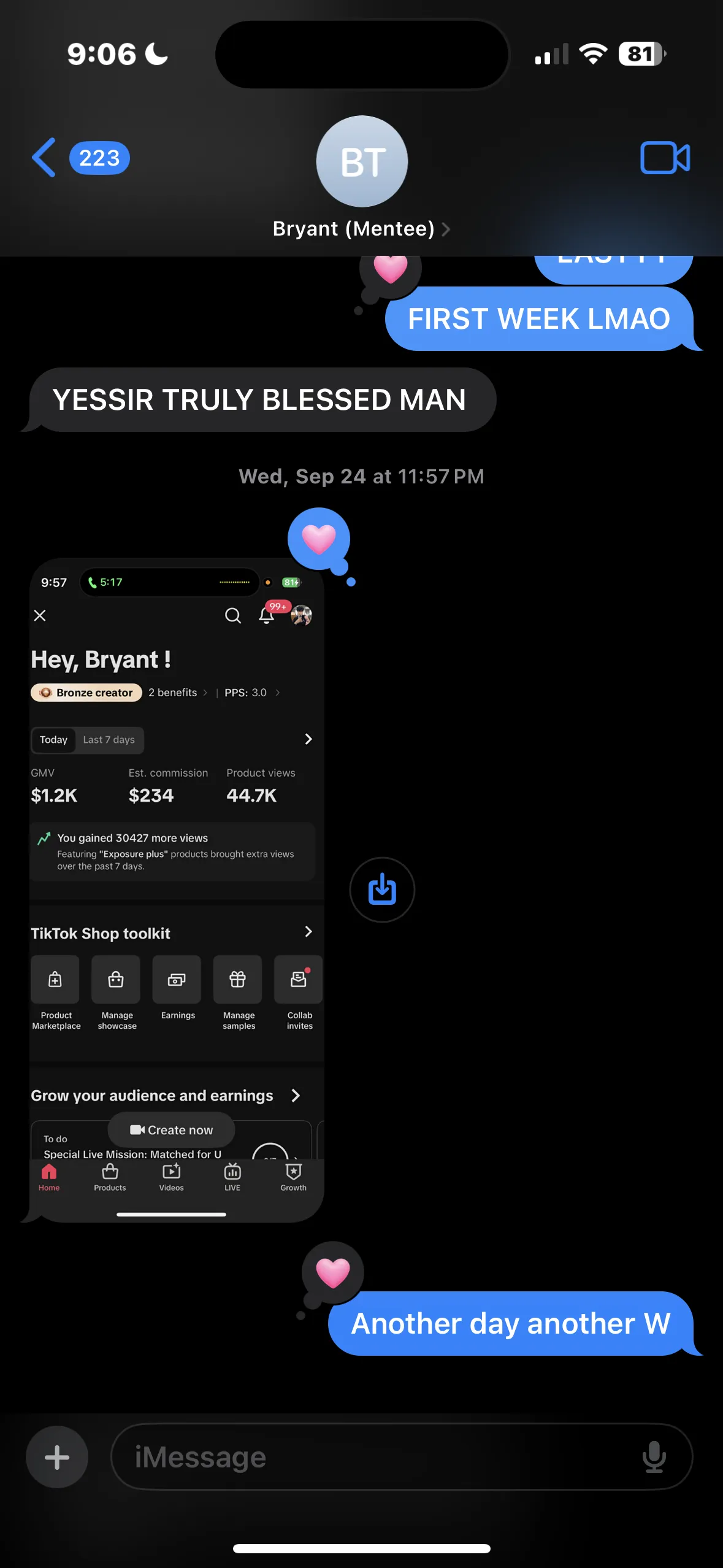
Task: Open the shared TikTok Shop screenshot
Action: (x=177, y=890)
